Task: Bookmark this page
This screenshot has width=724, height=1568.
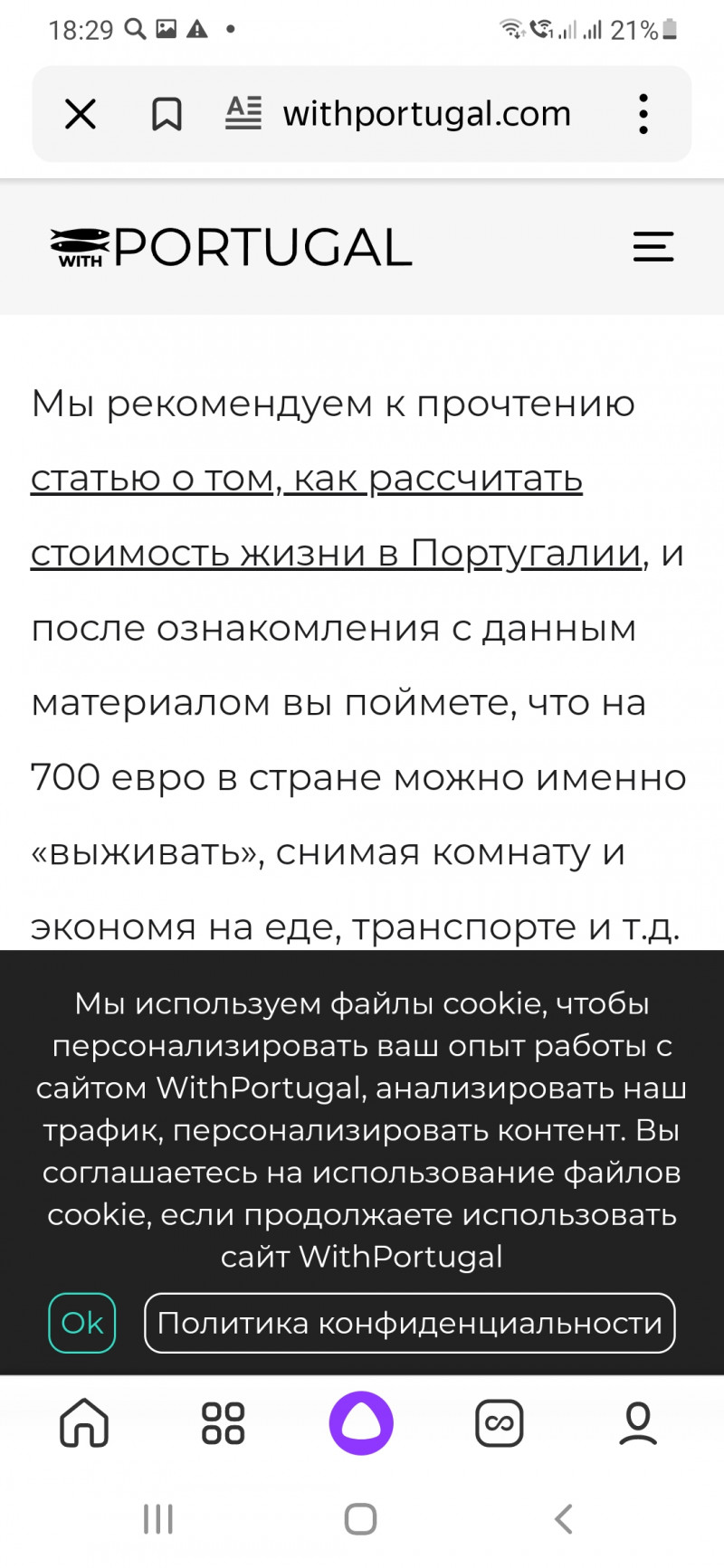Action: [167, 115]
